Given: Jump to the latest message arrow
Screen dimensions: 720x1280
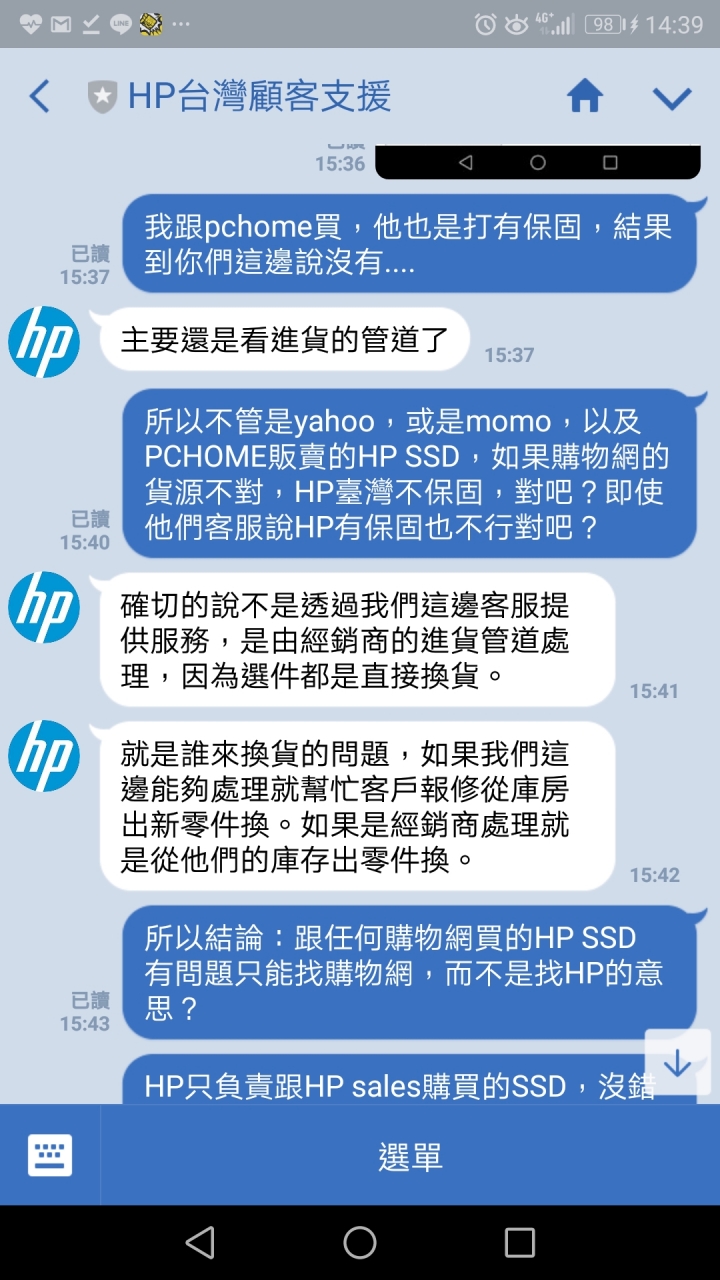Looking at the screenshot, I should tap(677, 1062).
